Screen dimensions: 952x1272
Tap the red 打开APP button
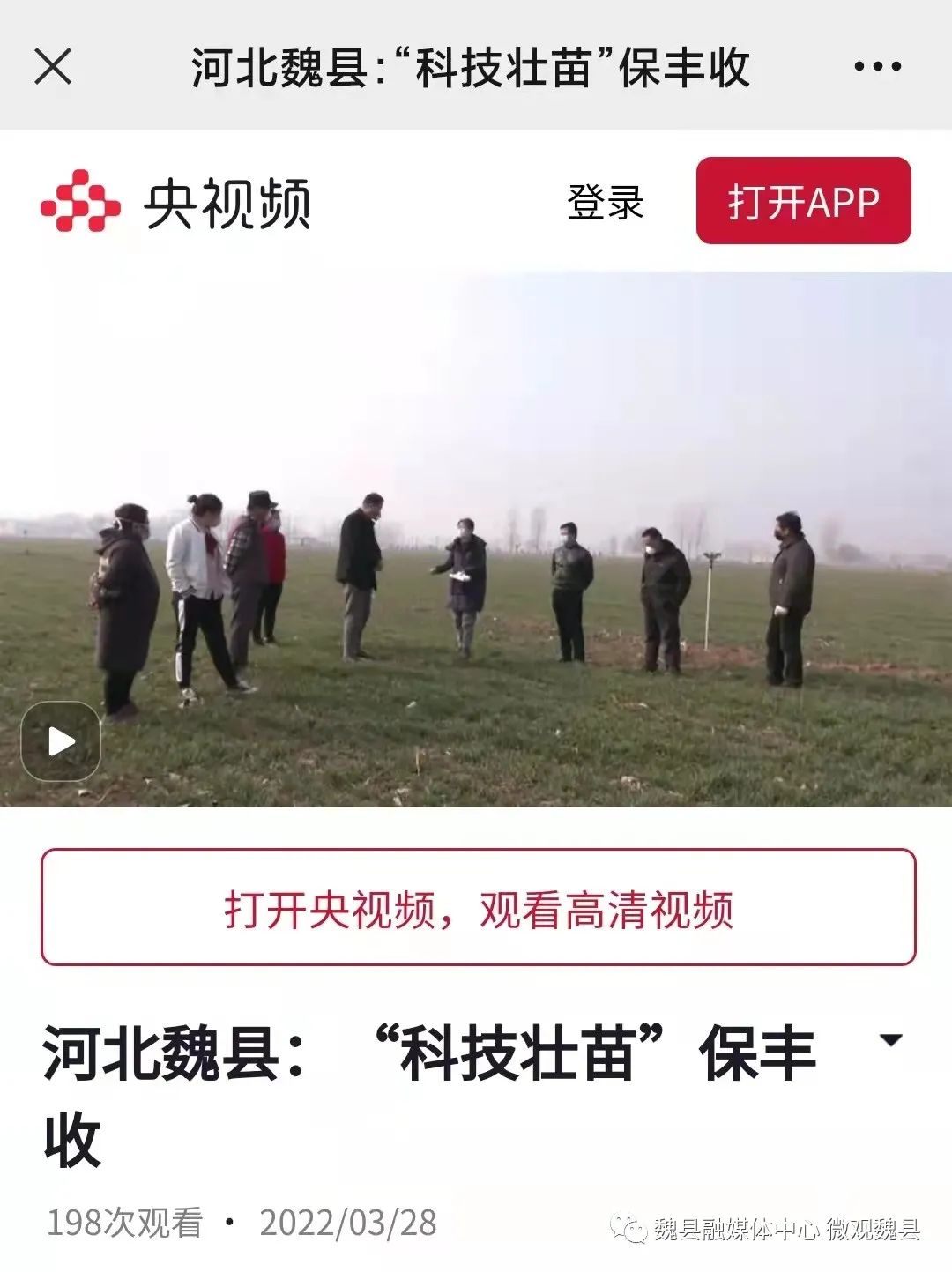pyautogui.click(x=803, y=201)
